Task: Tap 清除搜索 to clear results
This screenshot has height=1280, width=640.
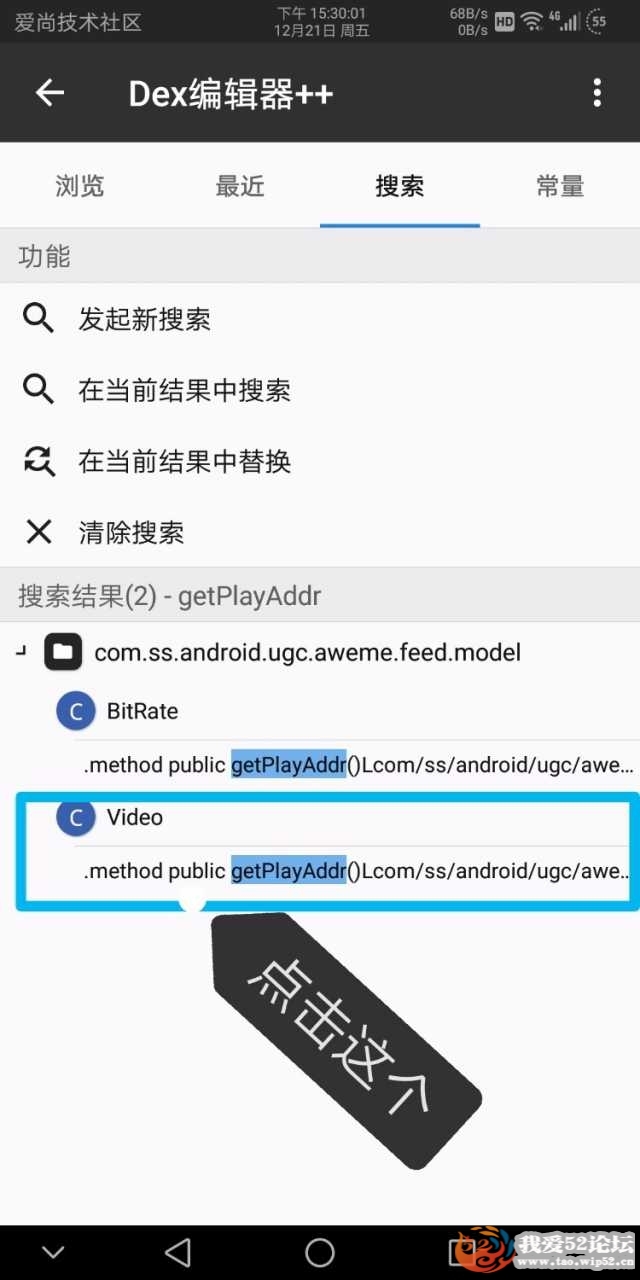Action: tap(131, 532)
